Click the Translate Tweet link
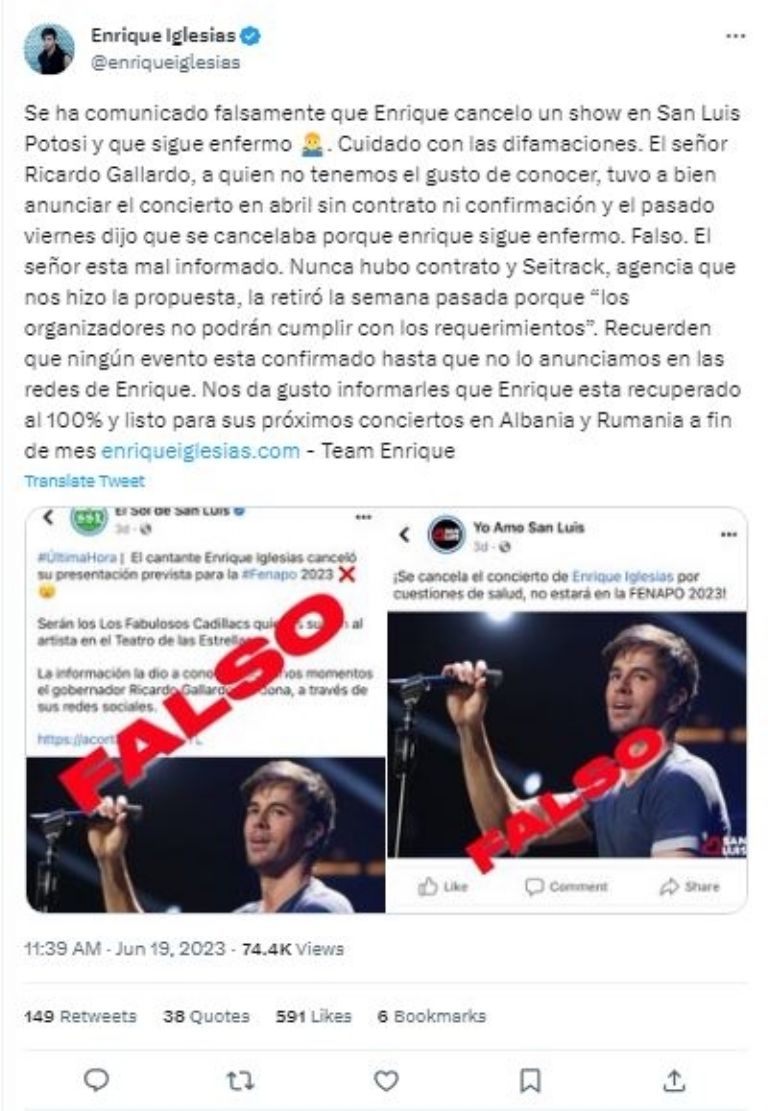This screenshot has width=768, height=1111. (84, 481)
